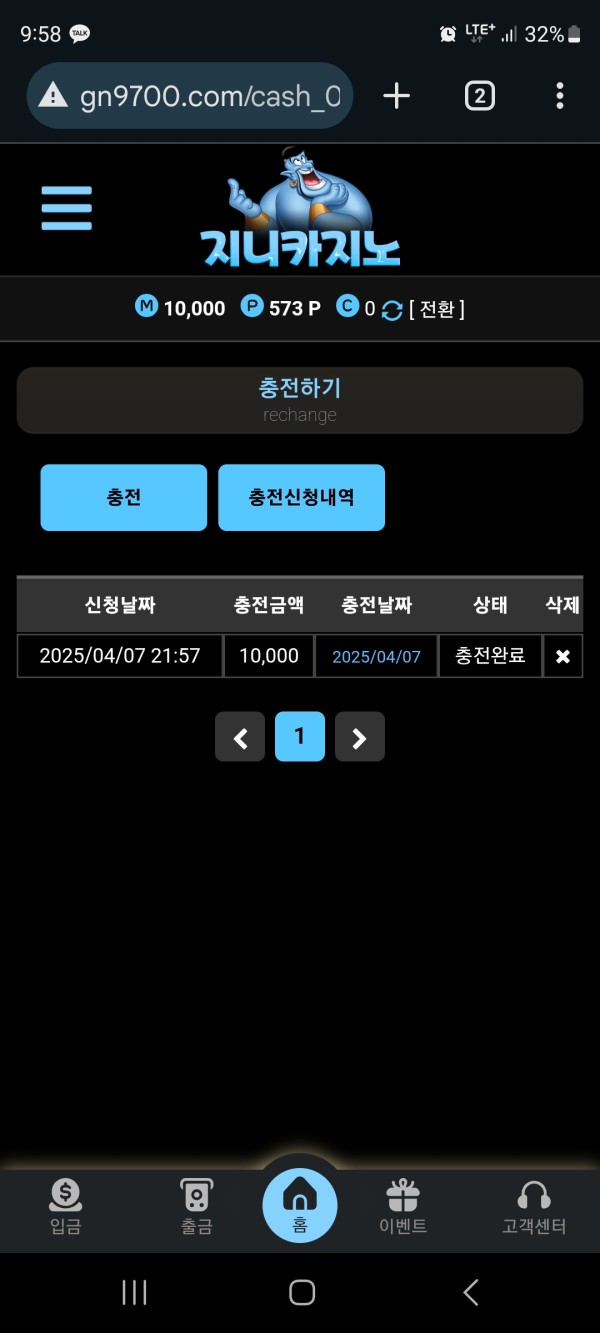Open the 고객센터 customer center tab
This screenshot has width=600, height=1333.
(x=534, y=1206)
